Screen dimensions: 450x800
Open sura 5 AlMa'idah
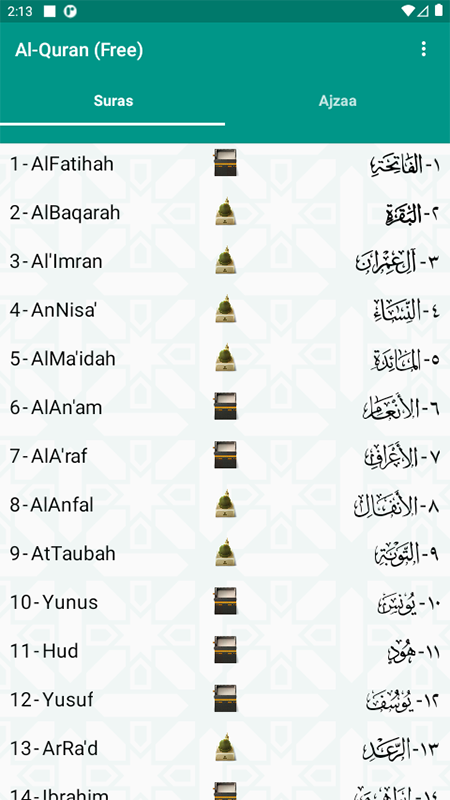[x=225, y=359]
